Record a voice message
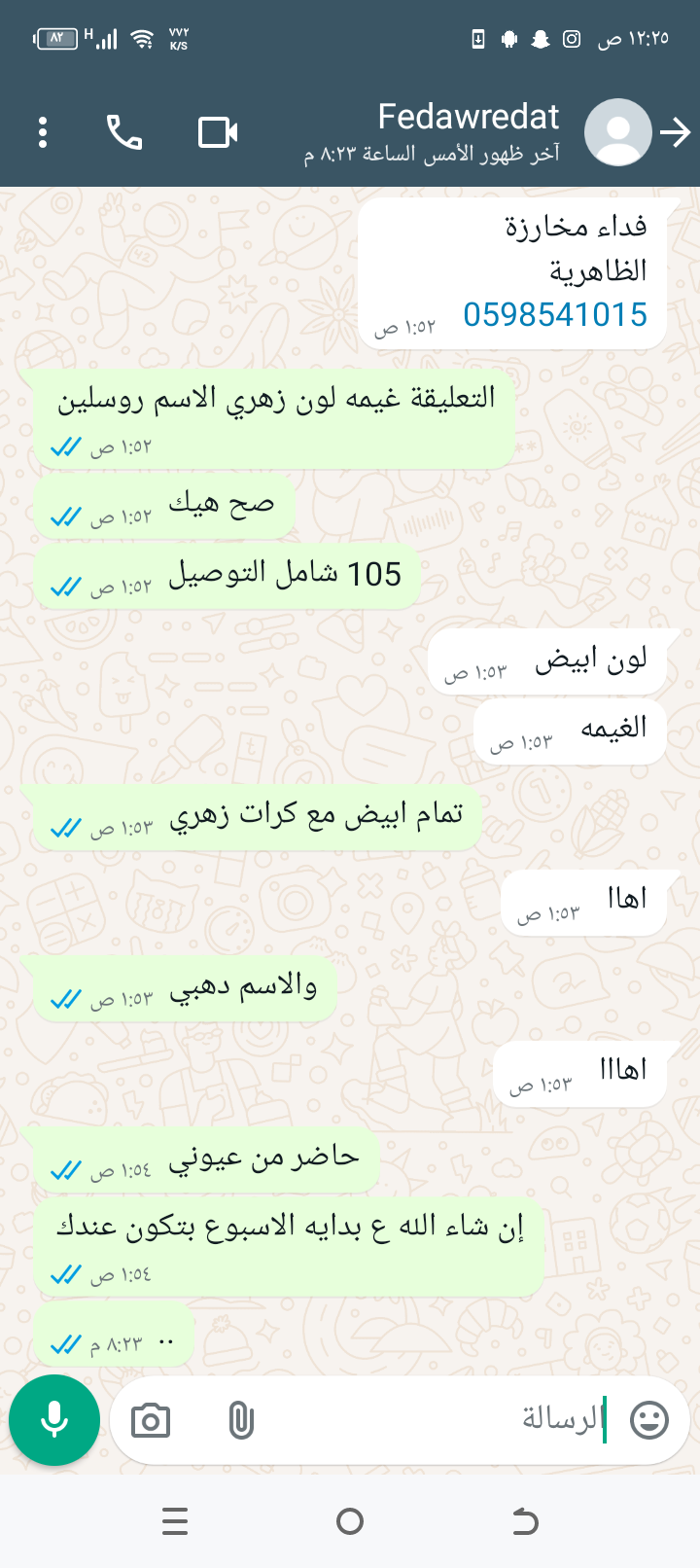Viewport: 700px width, 1568px height. pyautogui.click(x=54, y=1420)
